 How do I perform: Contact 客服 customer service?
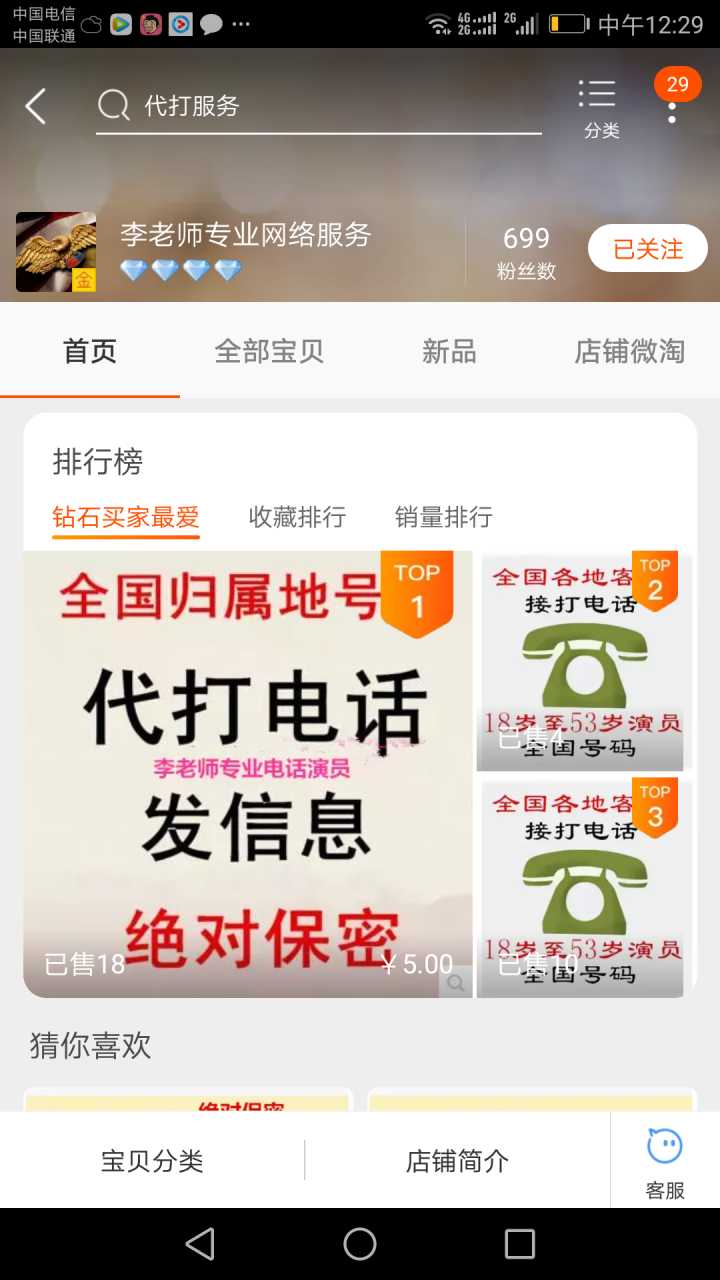665,1161
